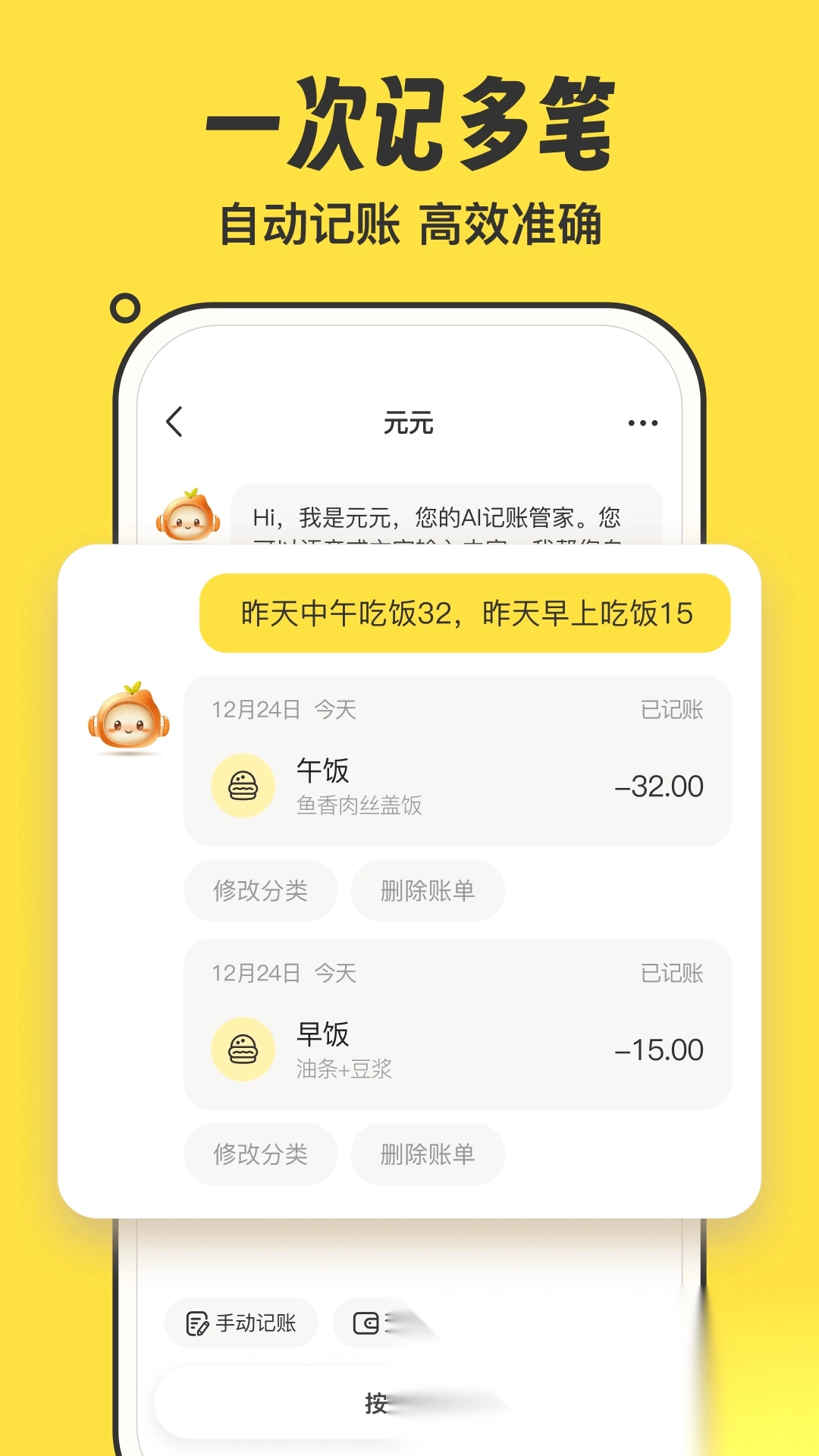Tap the 已记账 status label on 午饭 card
Viewport: 819px width, 1456px height.
(x=673, y=709)
